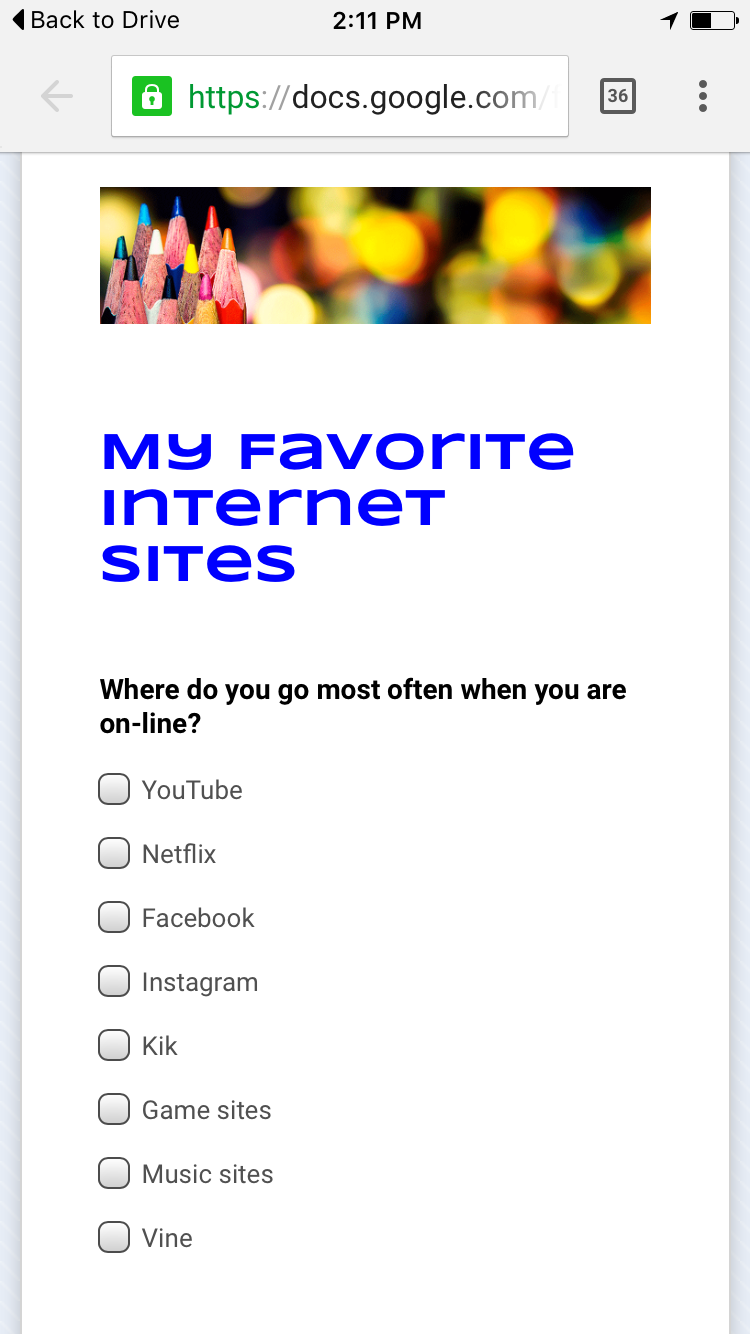Image resolution: width=750 pixels, height=1334 pixels.
Task: Check the Kik checkbox
Action: click(114, 1045)
